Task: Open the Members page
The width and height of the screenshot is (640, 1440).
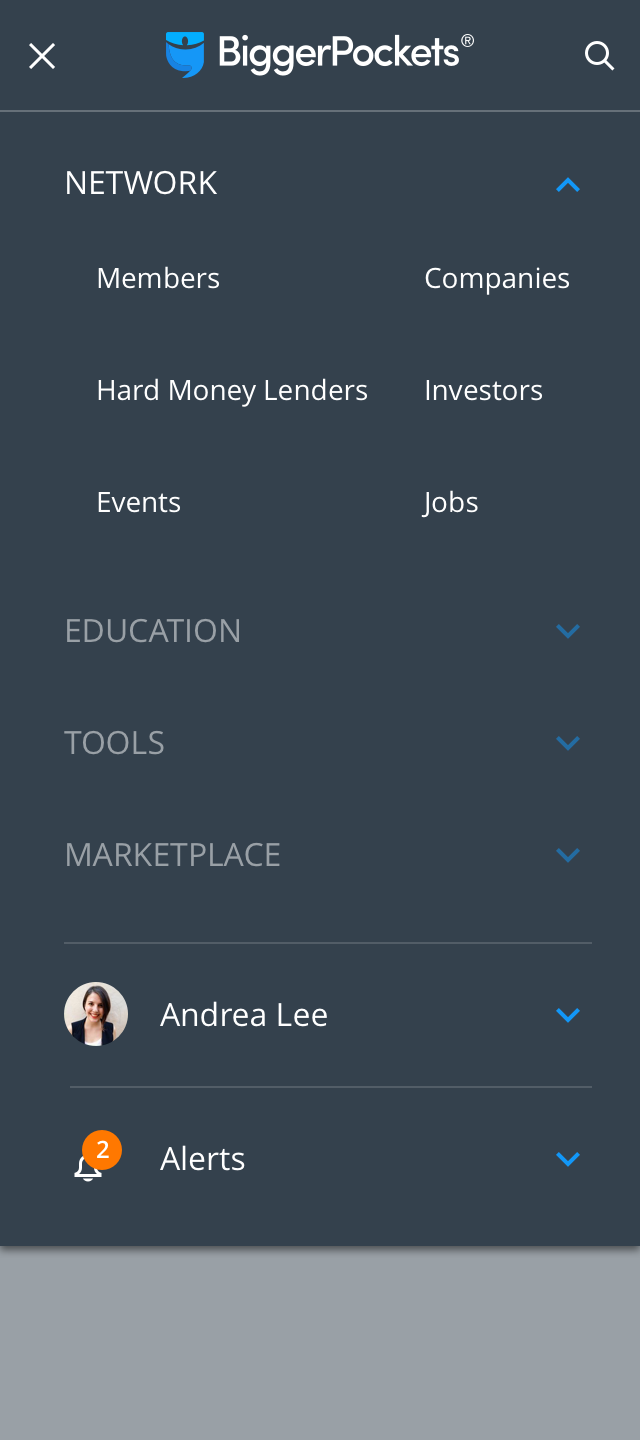Action: click(x=158, y=278)
